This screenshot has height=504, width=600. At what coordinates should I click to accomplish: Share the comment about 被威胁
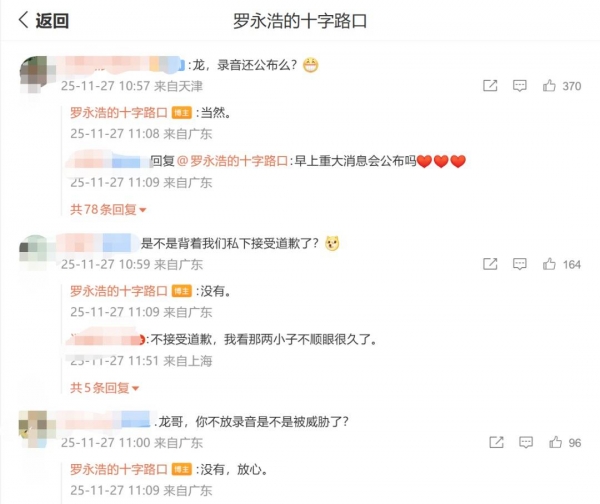click(497, 442)
